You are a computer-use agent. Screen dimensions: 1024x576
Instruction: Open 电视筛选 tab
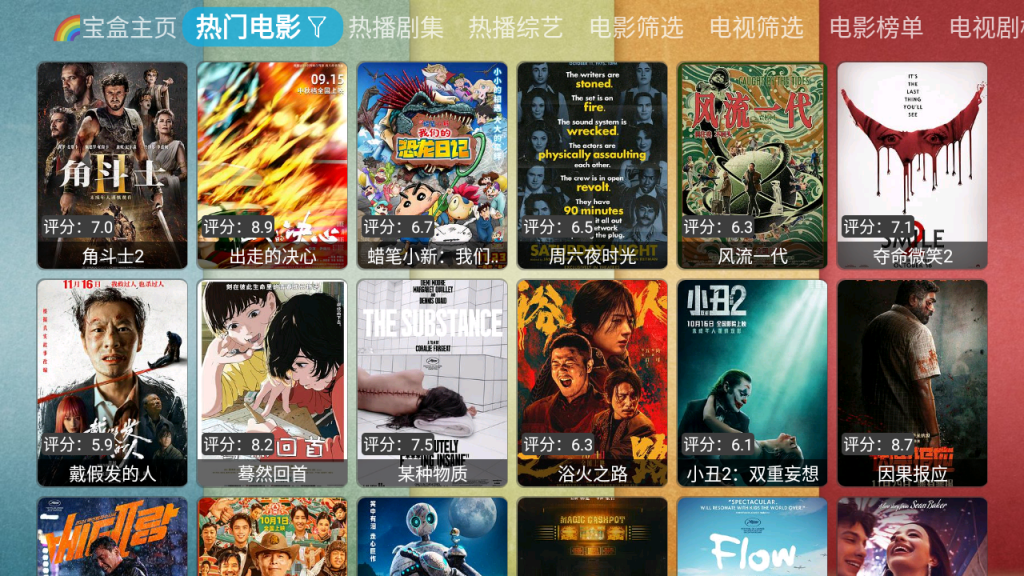click(x=756, y=27)
